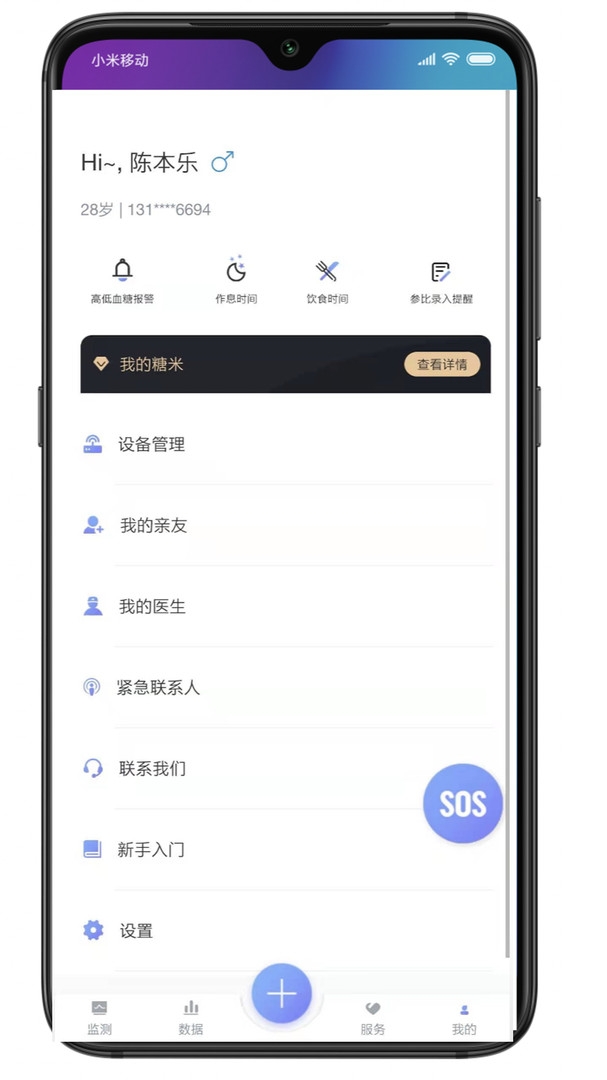Open 参比录入提醒 reminder option
This screenshot has height=1080, width=607.
pos(441,281)
